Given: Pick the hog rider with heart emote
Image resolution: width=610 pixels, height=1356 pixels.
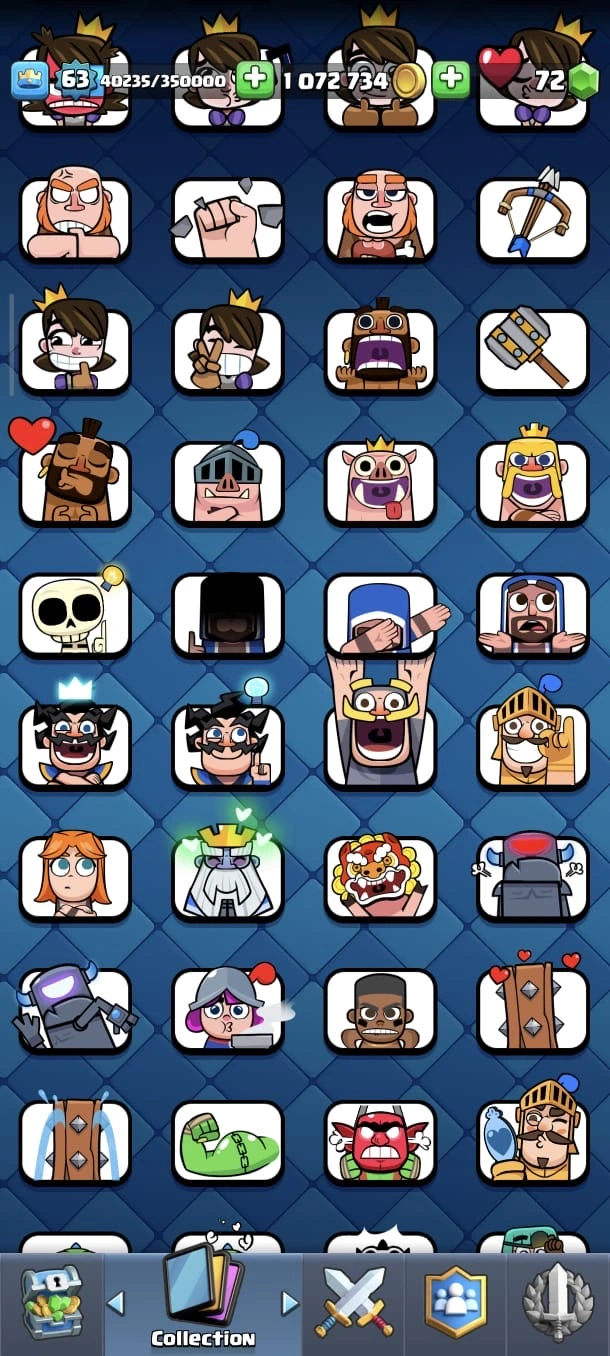Looking at the screenshot, I should point(75,482).
